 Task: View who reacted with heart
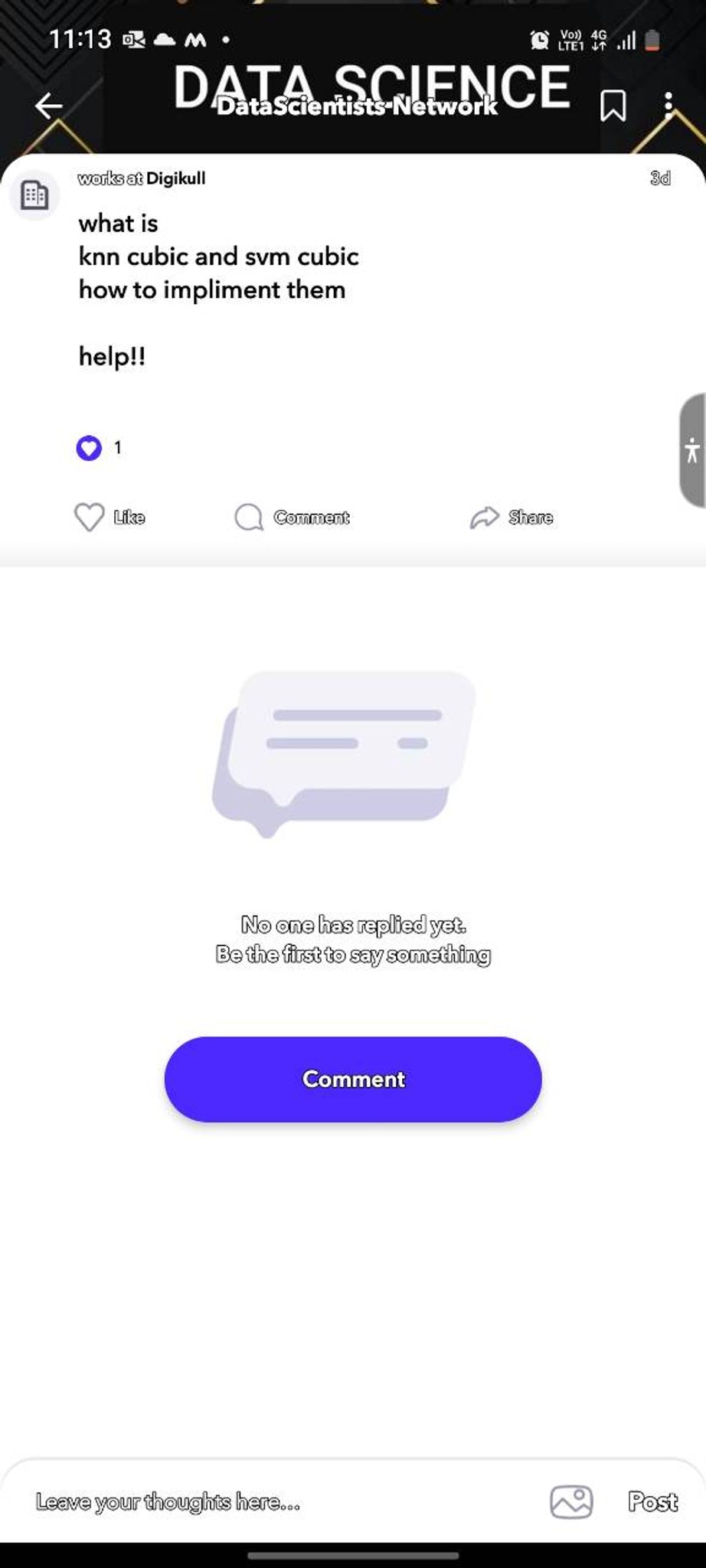(x=98, y=448)
